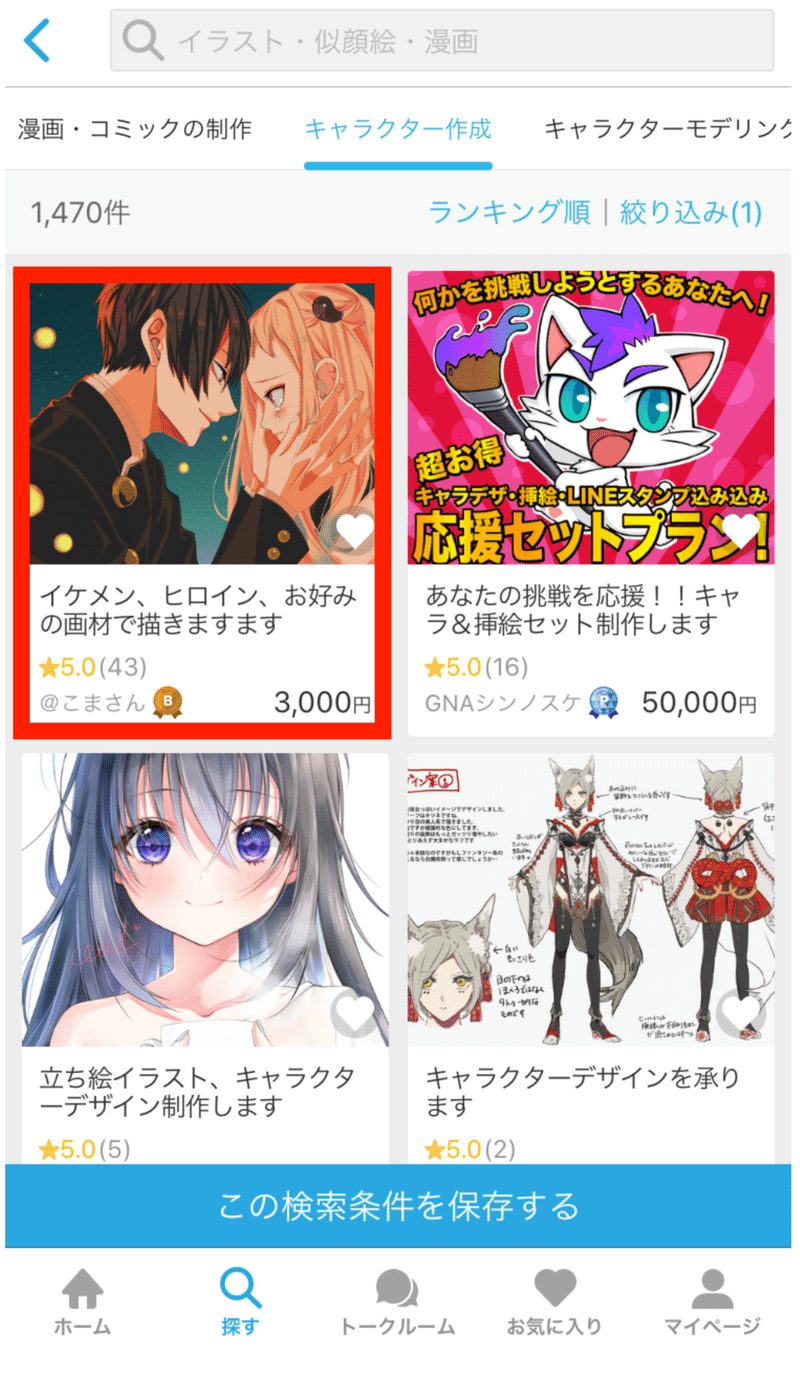Image resolution: width=800 pixels, height=1375 pixels.
Task: Open the マイページ tab
Action: [x=712, y=1304]
